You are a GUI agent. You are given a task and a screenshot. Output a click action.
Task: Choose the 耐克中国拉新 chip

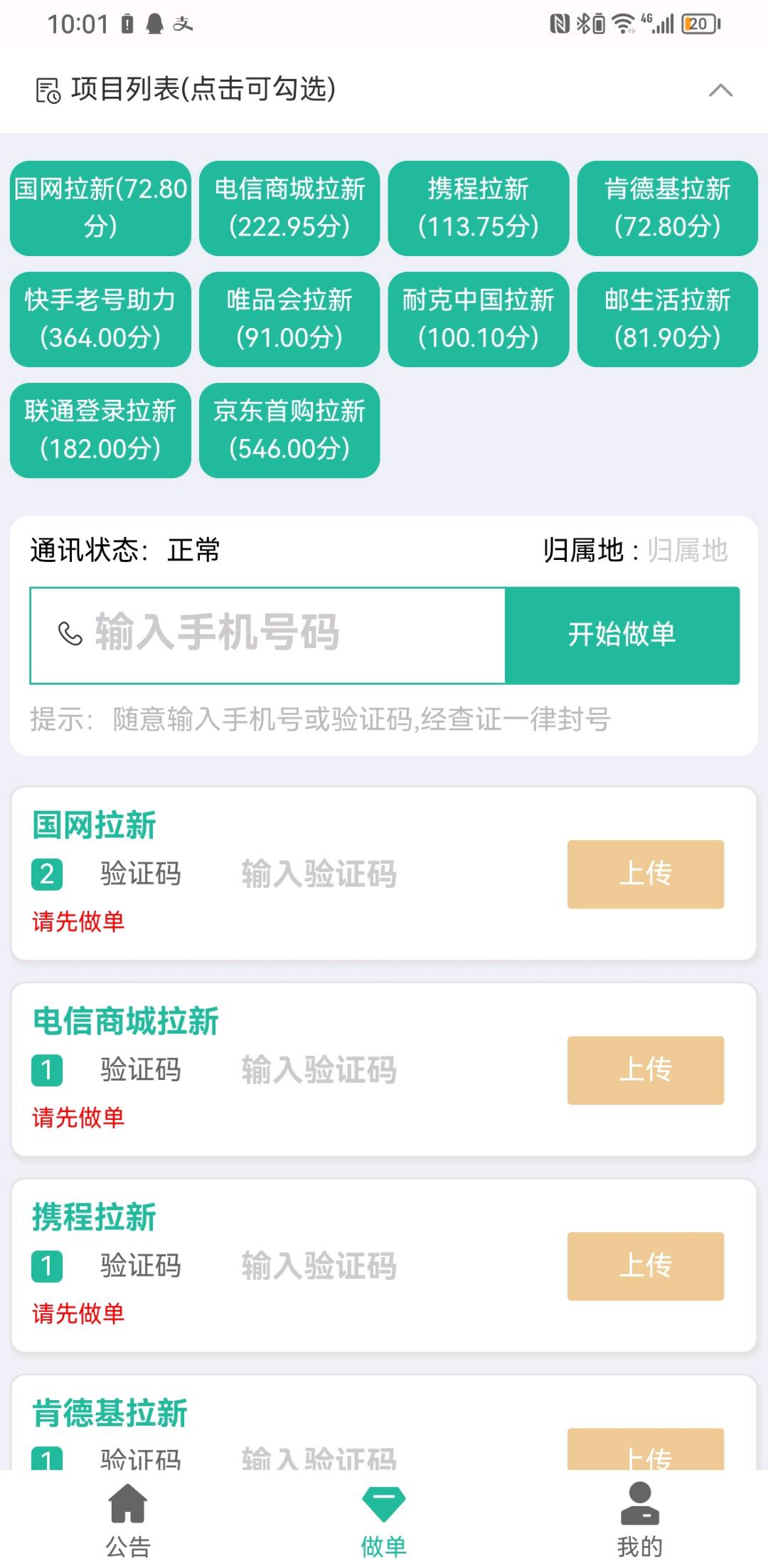pos(479,319)
